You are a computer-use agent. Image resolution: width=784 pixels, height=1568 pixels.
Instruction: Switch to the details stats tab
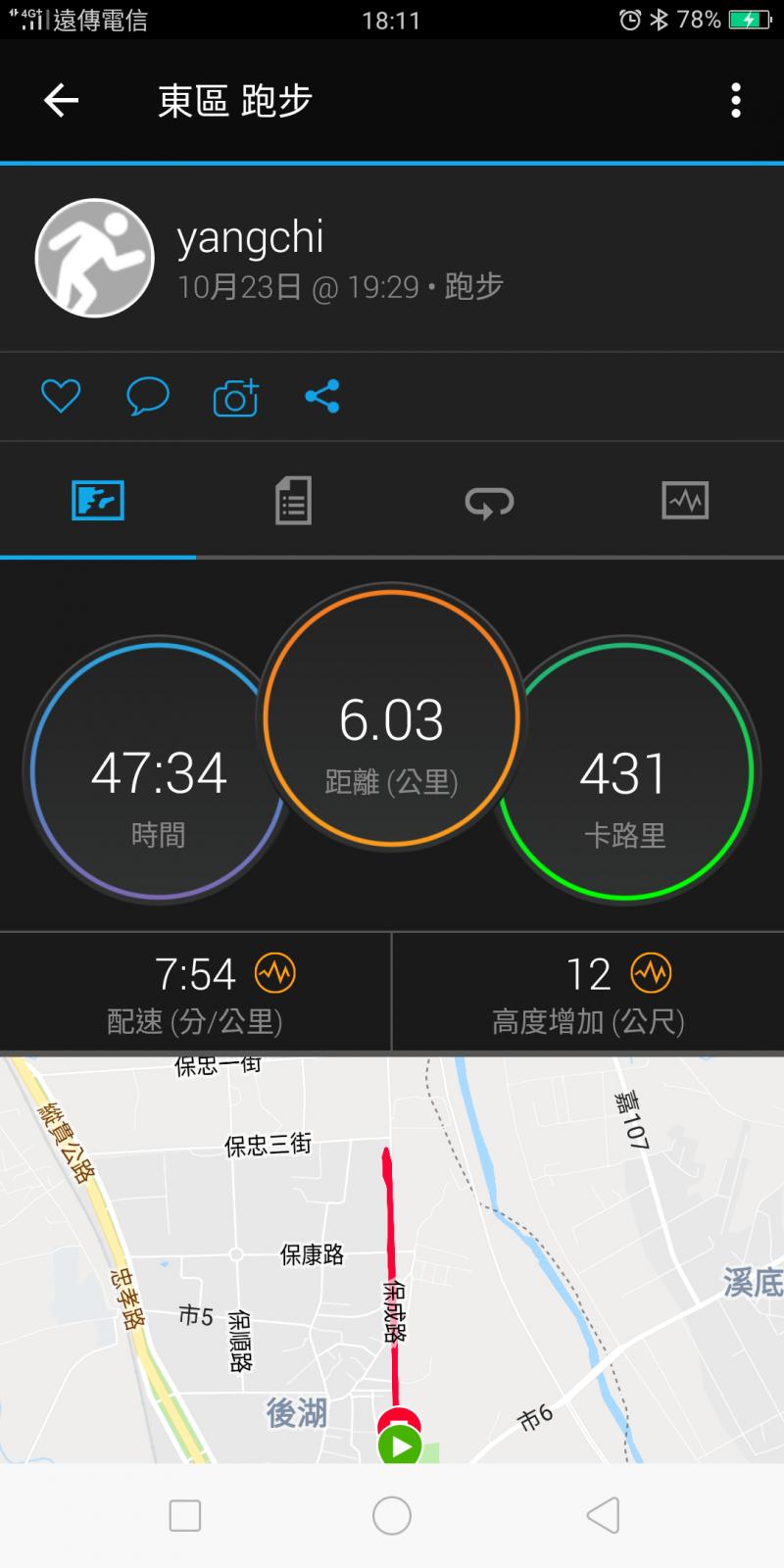tap(293, 501)
